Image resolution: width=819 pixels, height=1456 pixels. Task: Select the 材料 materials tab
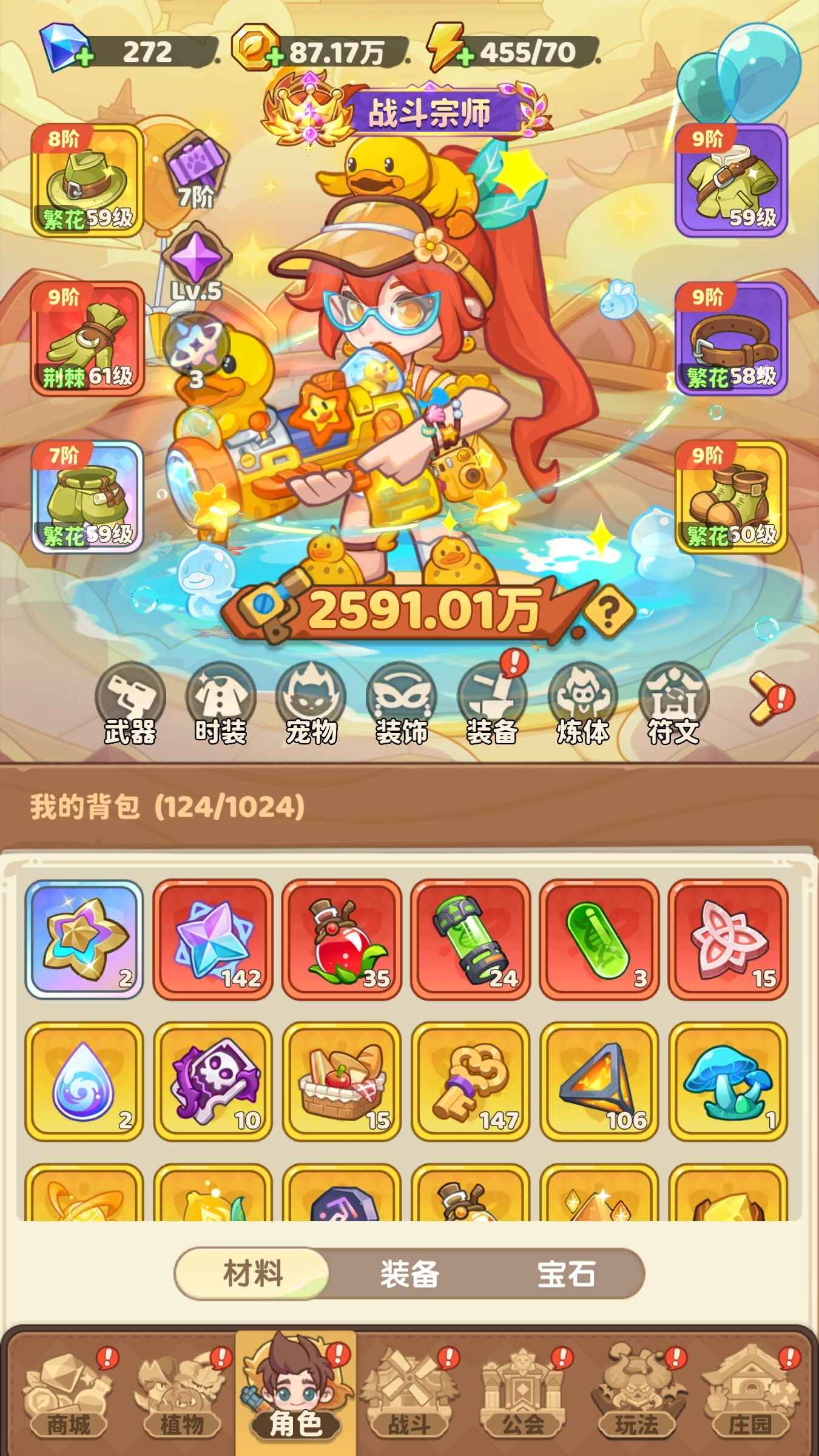(x=252, y=1273)
